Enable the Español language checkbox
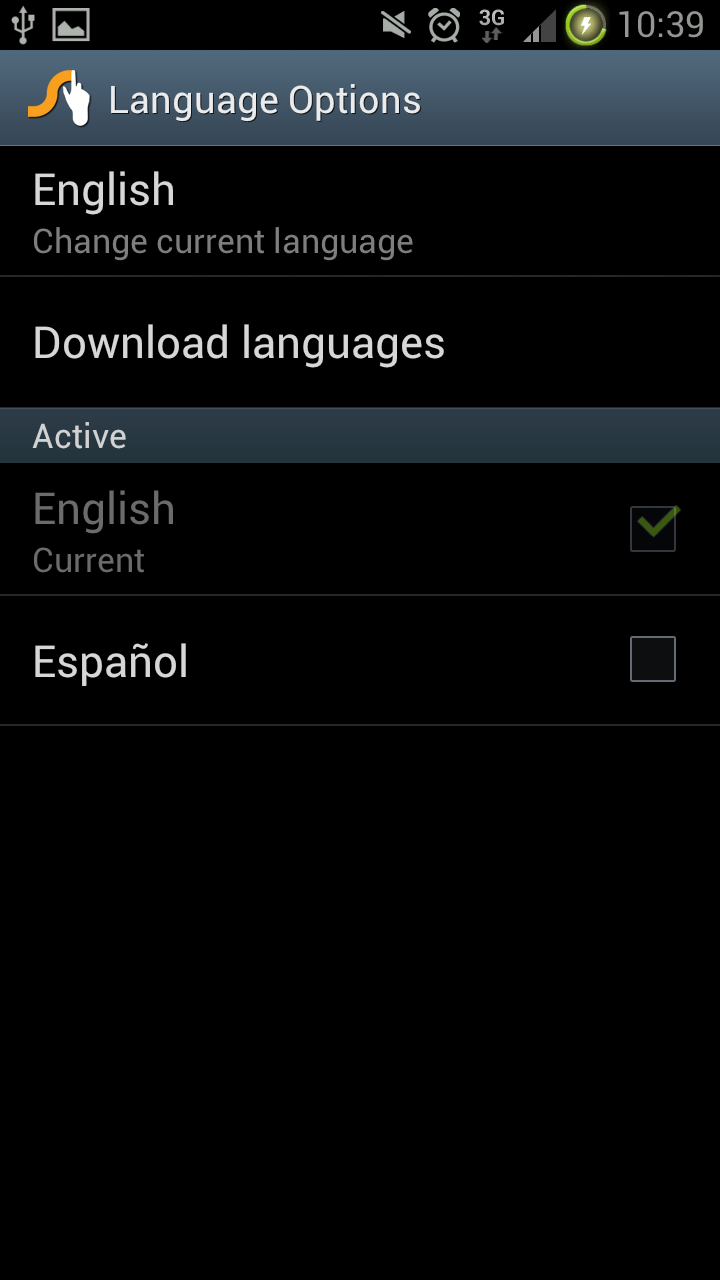 652,660
